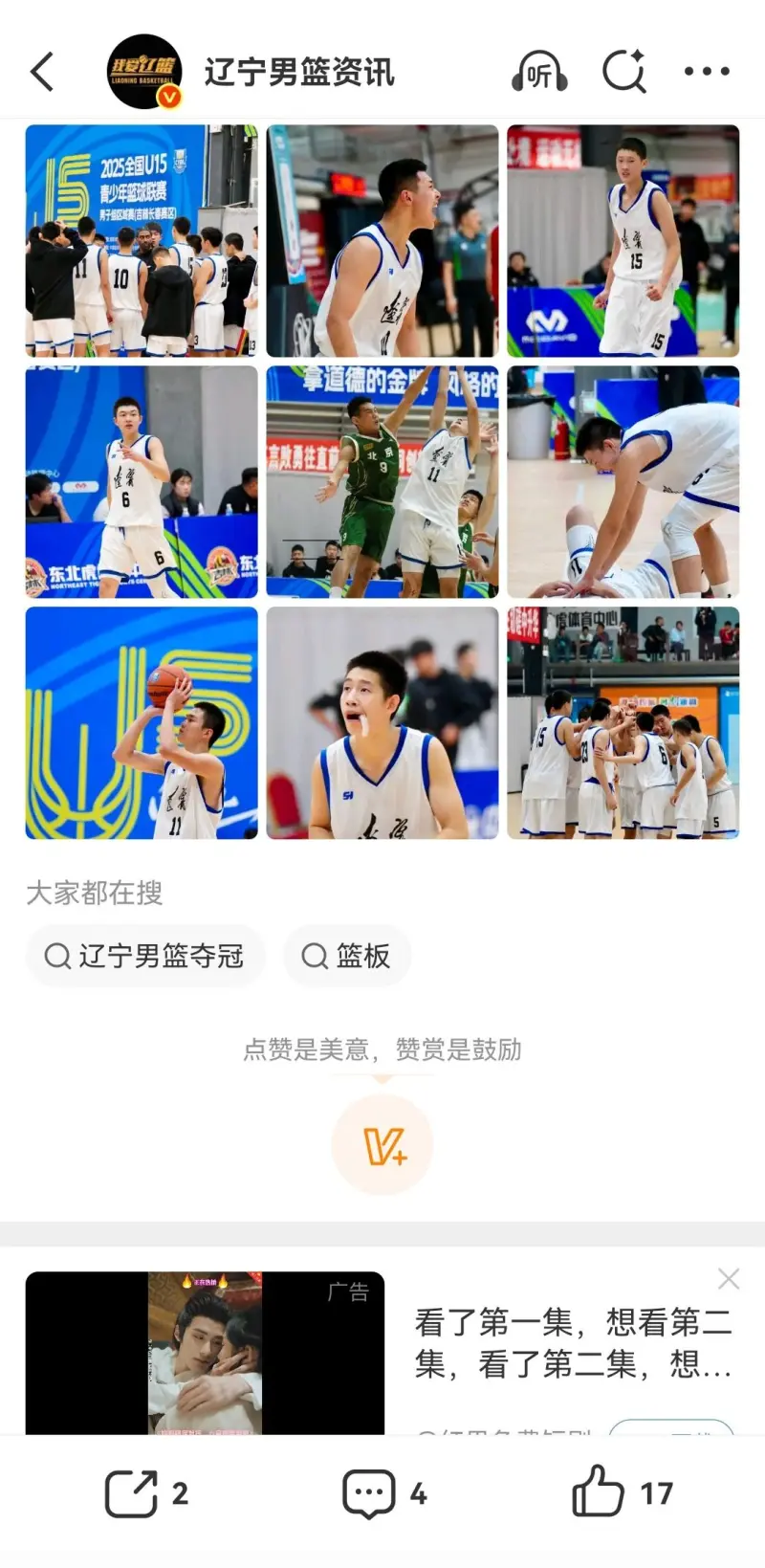Image resolution: width=765 pixels, height=1568 pixels.
Task: Open the 2025全国U15 team huddle photo
Action: click(x=142, y=241)
